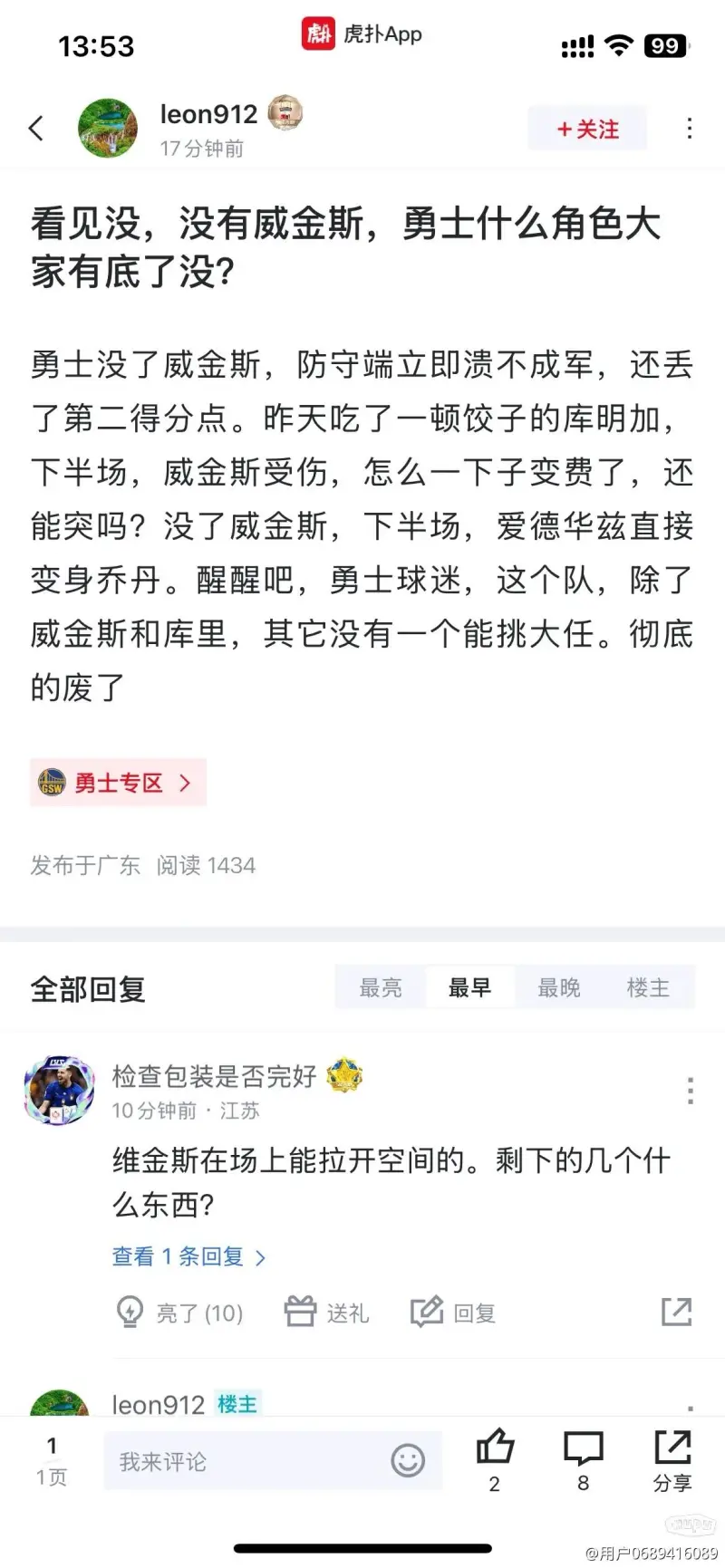725x1568 pixels.
Task: Select the 最晚 sorting tab
Action: tap(559, 987)
